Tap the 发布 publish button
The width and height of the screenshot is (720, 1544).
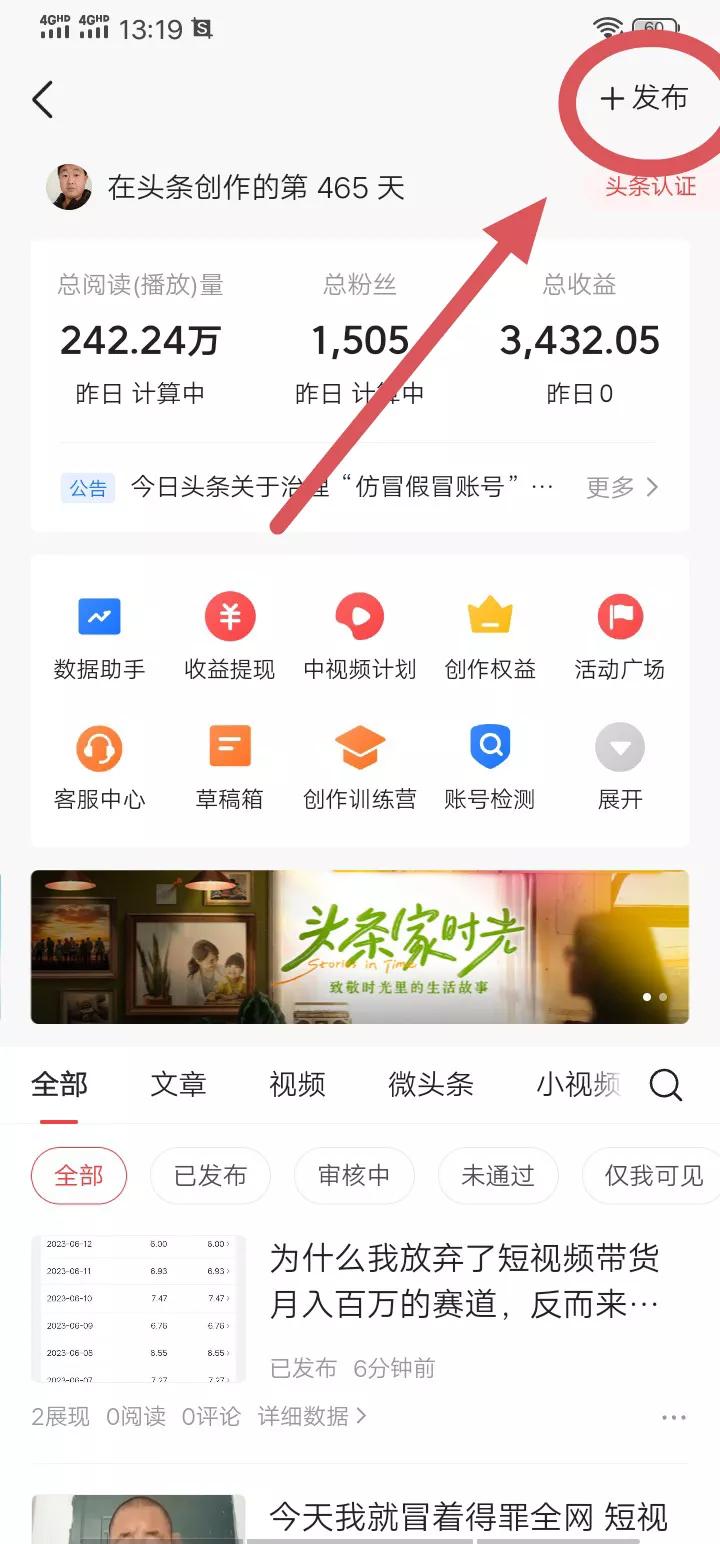coord(643,99)
